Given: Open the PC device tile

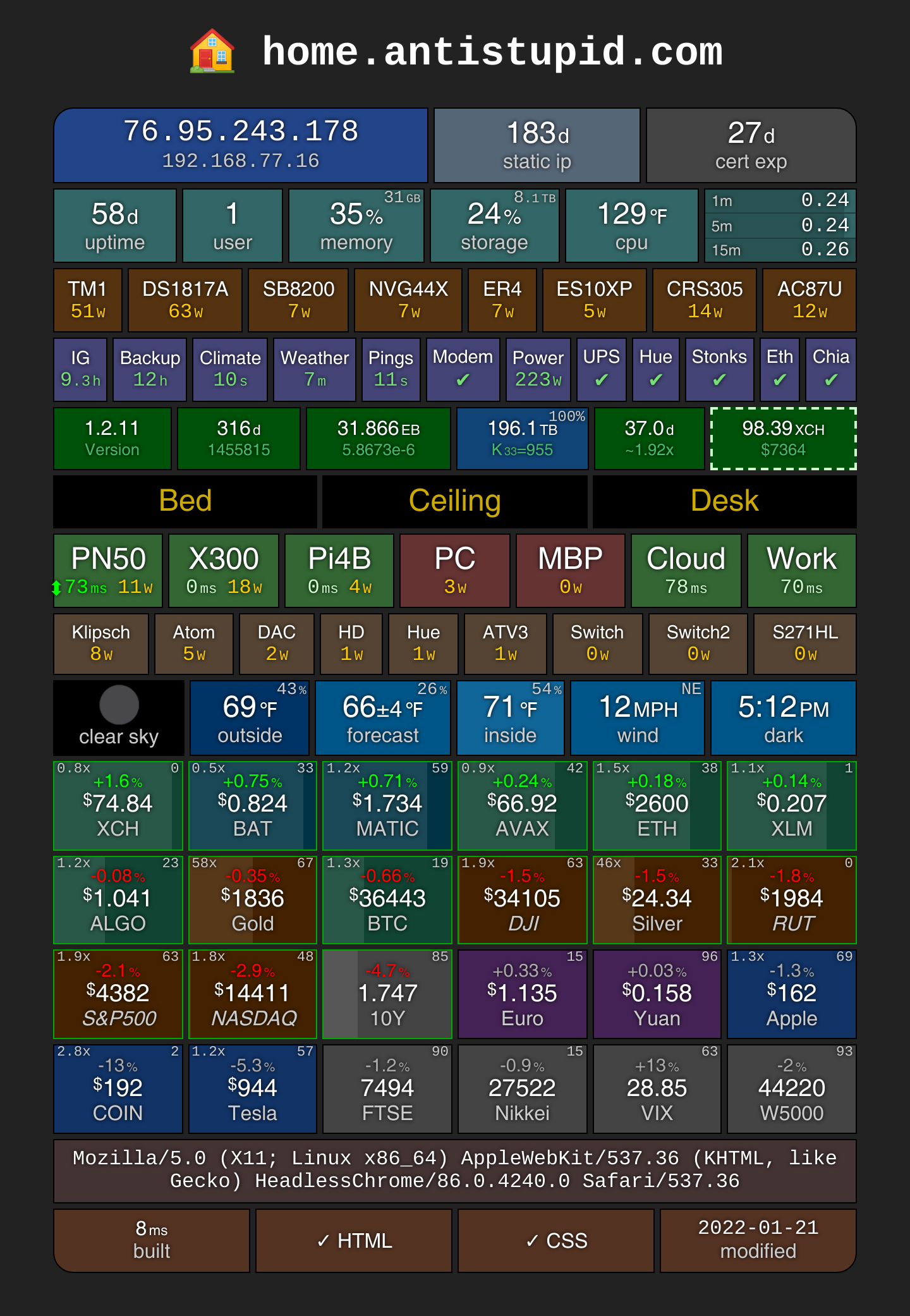Looking at the screenshot, I should click(455, 571).
